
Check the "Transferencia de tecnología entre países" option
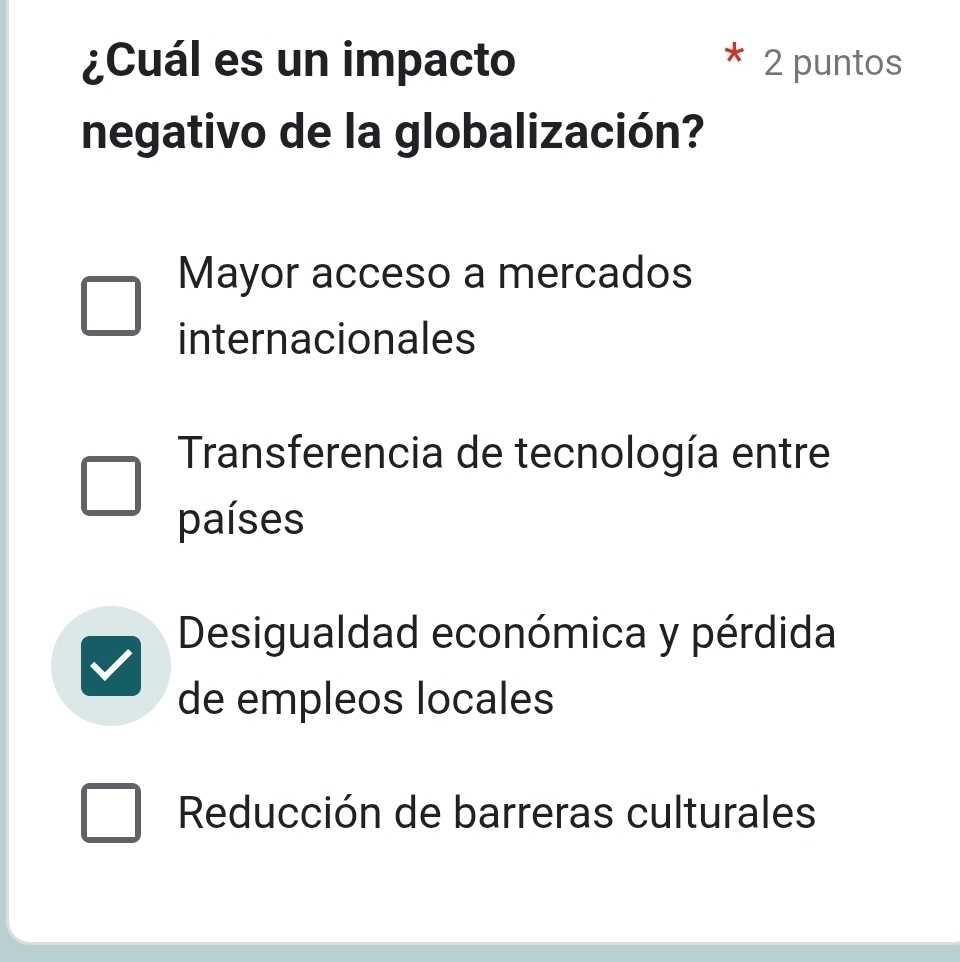(x=112, y=486)
